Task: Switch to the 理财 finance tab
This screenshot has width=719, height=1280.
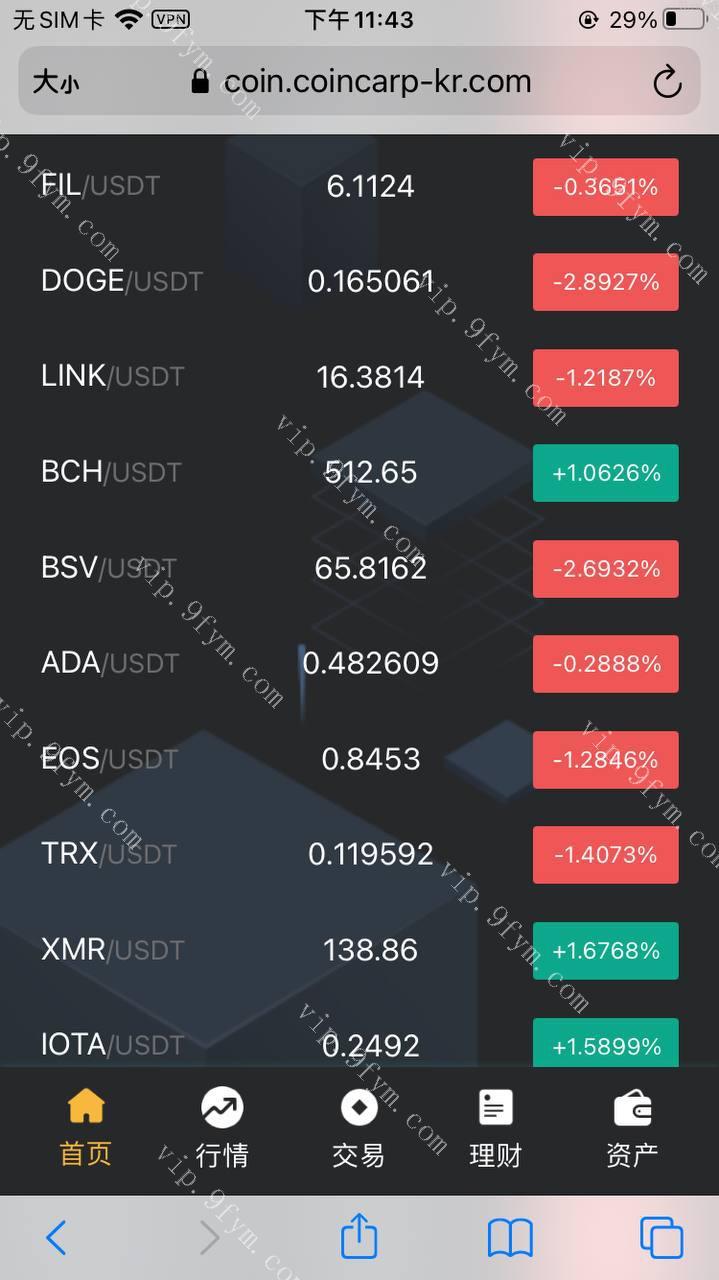Action: [495, 1130]
